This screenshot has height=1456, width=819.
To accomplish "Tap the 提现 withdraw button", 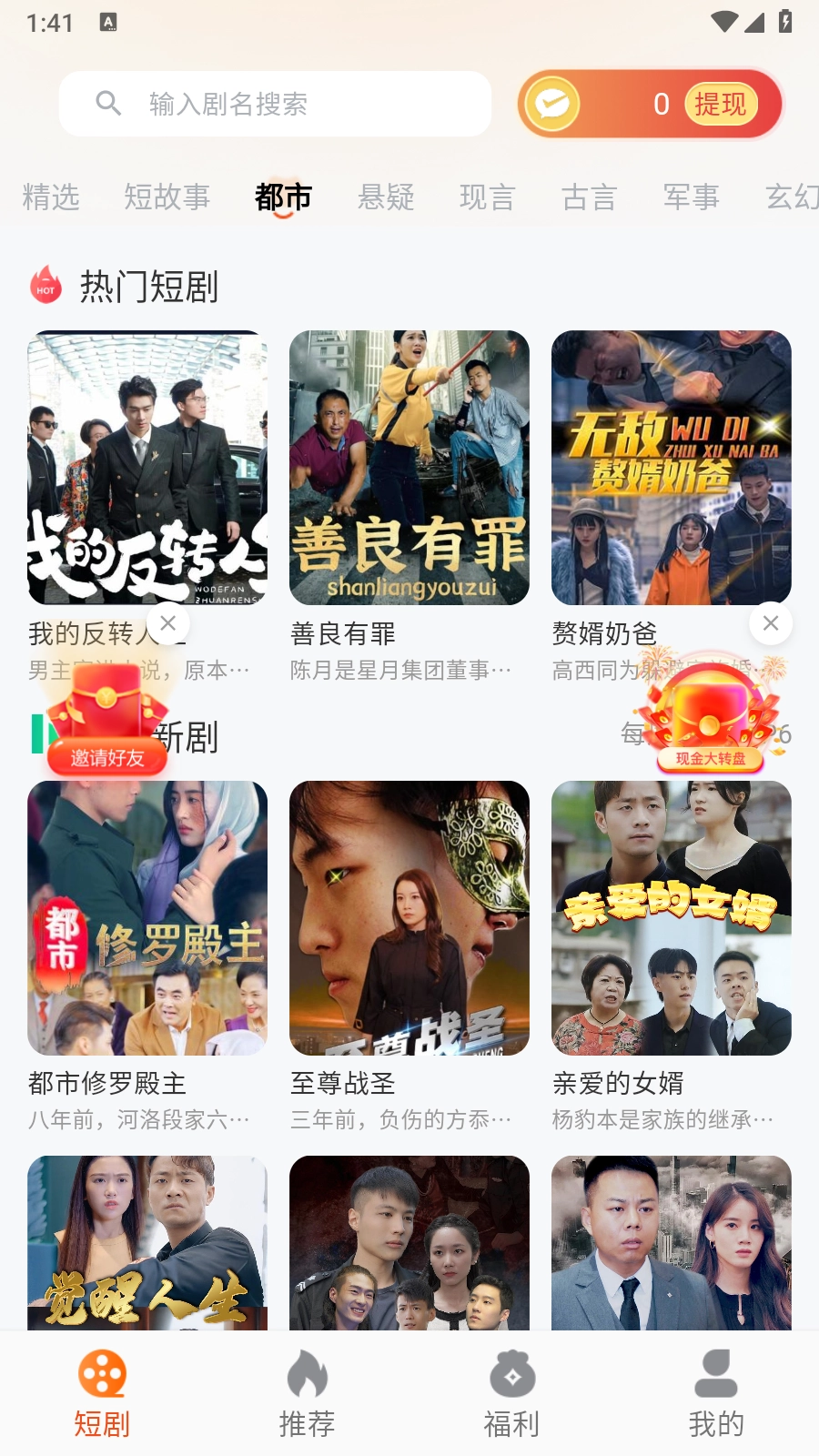I will coord(721,105).
